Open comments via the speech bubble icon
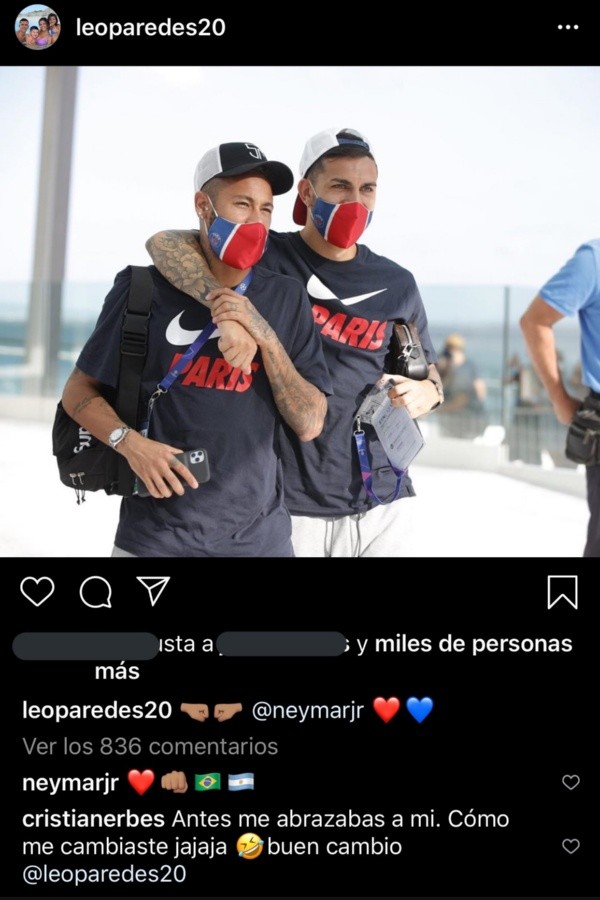Image resolution: width=600 pixels, height=900 pixels. coord(95,592)
